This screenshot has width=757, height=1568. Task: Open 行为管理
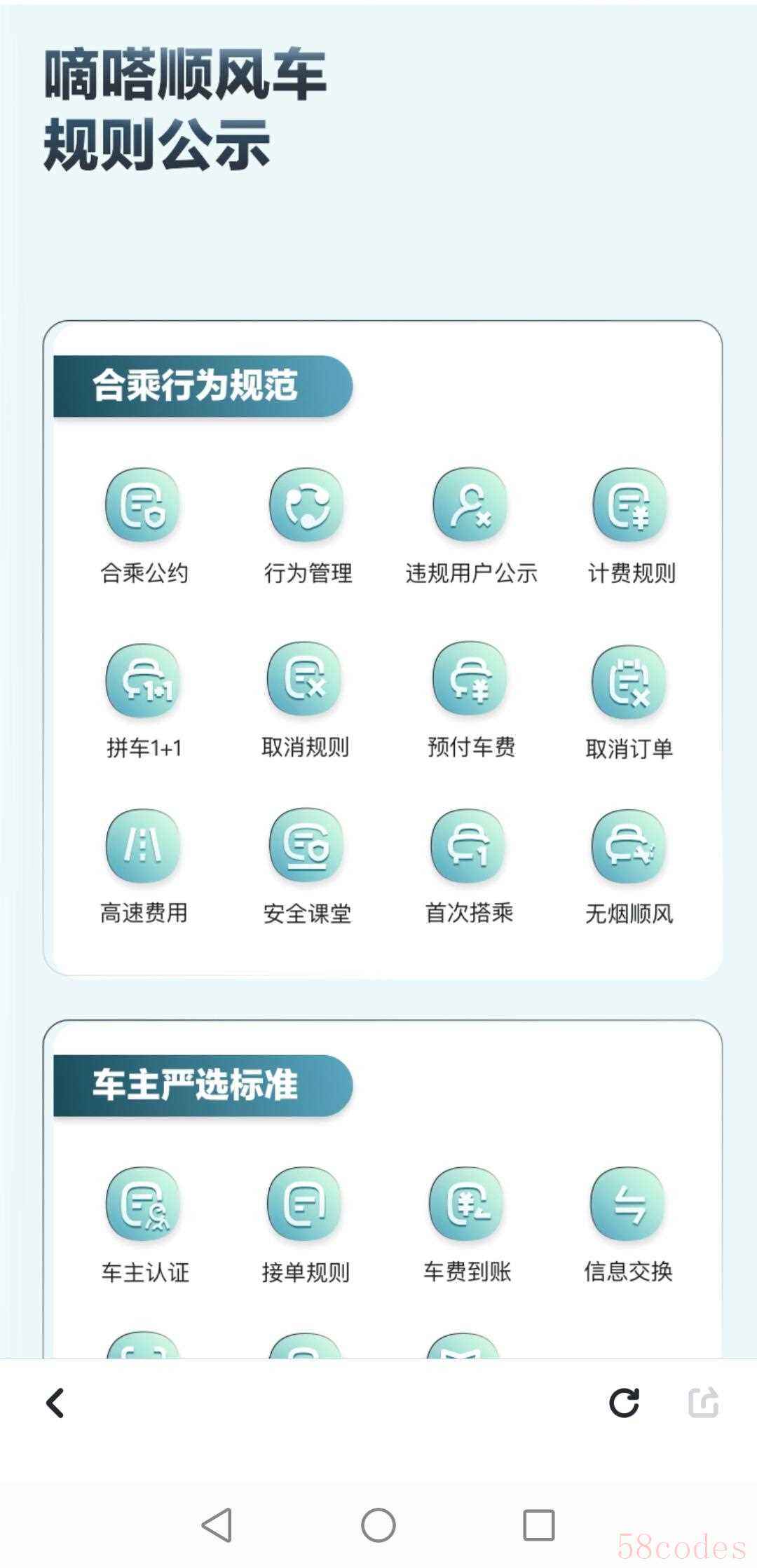[307, 525]
